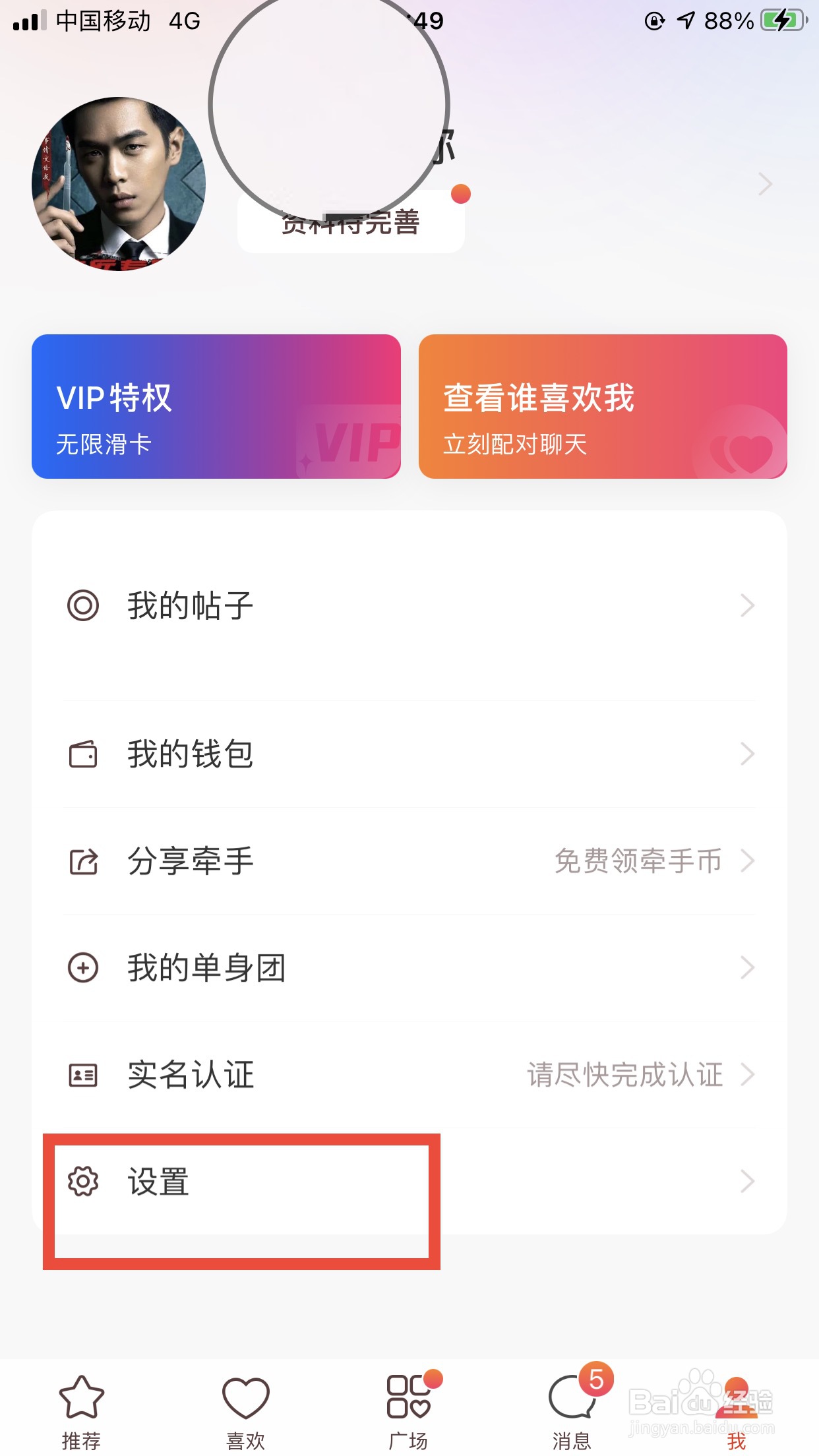Open the 查看谁喜欢我 card
Screen dimensions: 819x1456
click(603, 406)
